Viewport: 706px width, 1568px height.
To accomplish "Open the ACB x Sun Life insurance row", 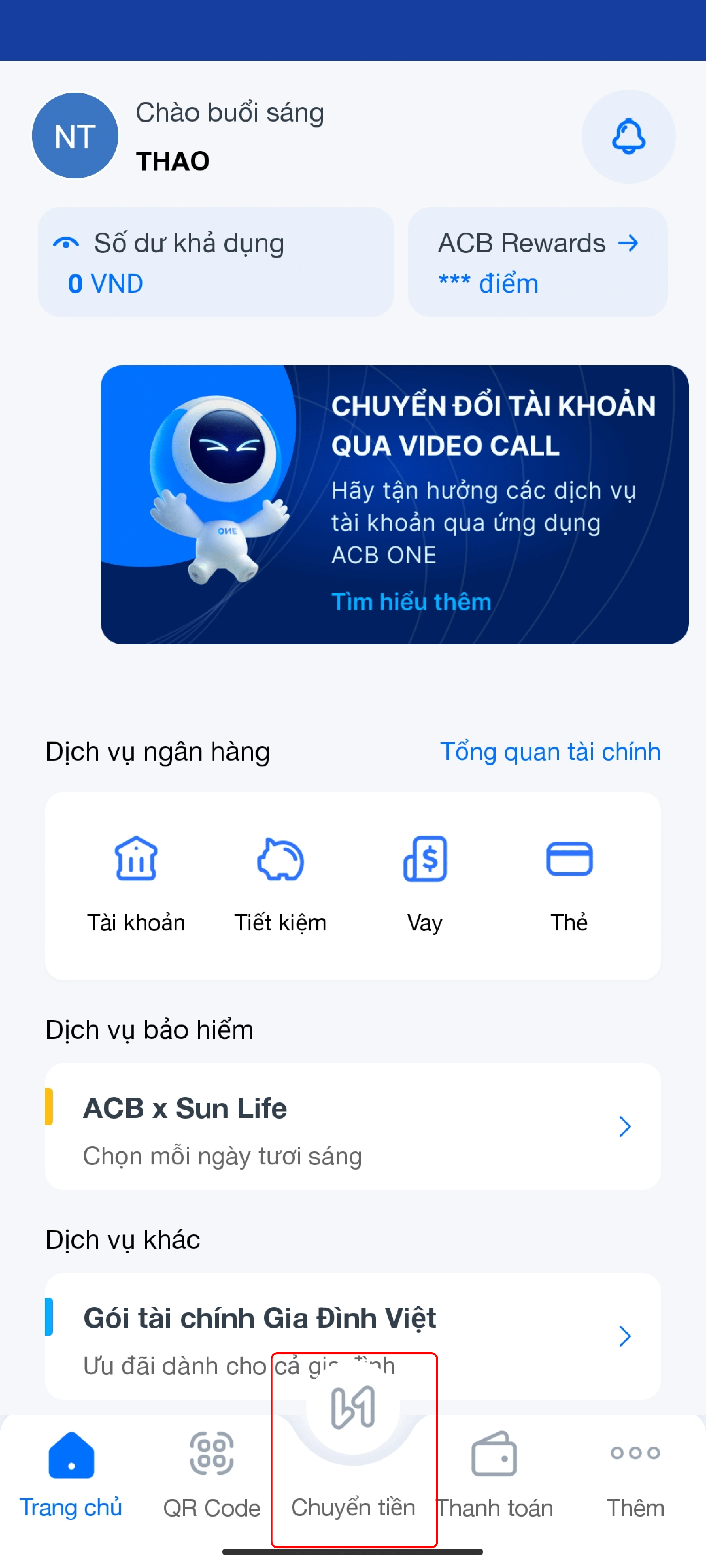I will 353,1127.
